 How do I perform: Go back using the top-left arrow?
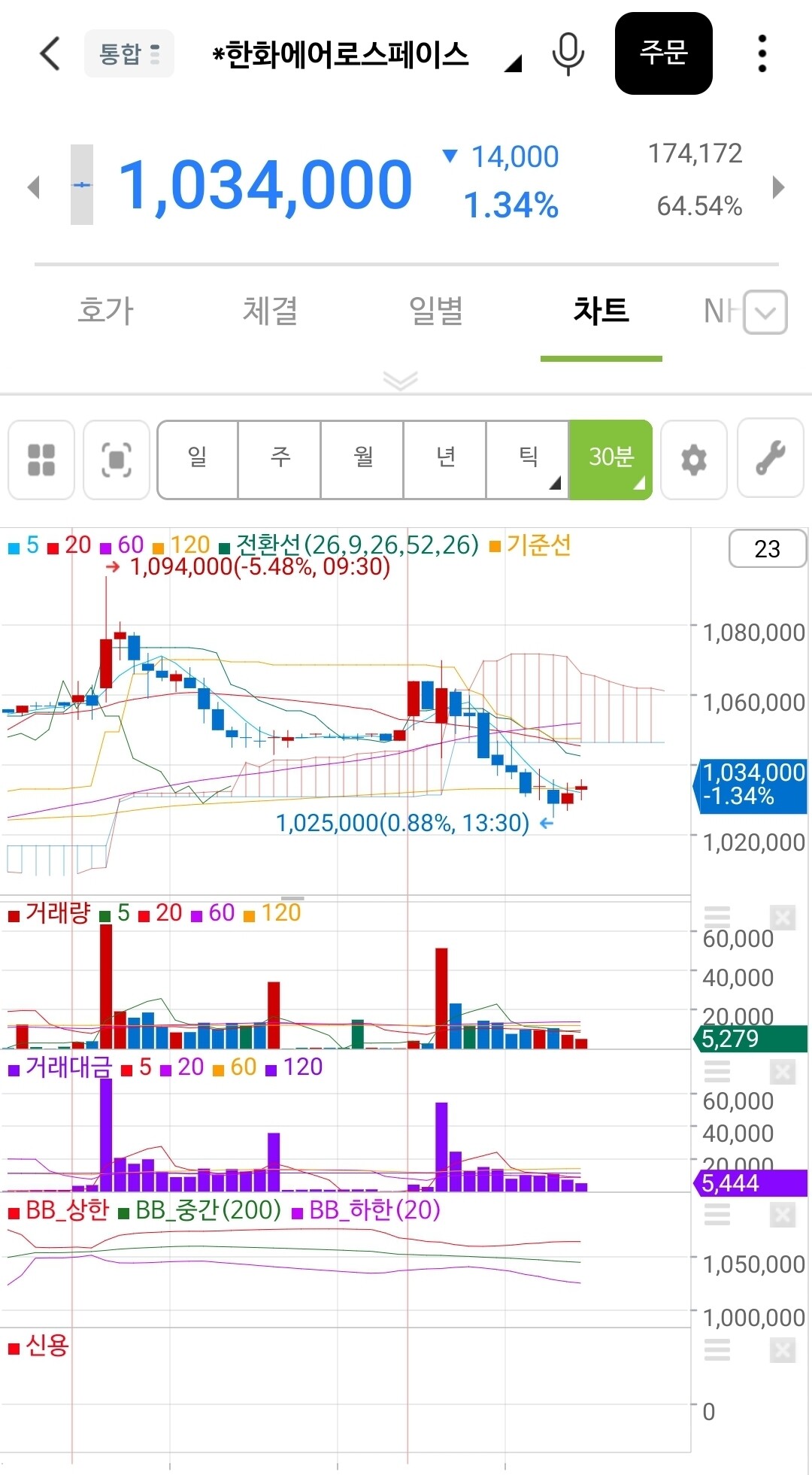[50, 54]
